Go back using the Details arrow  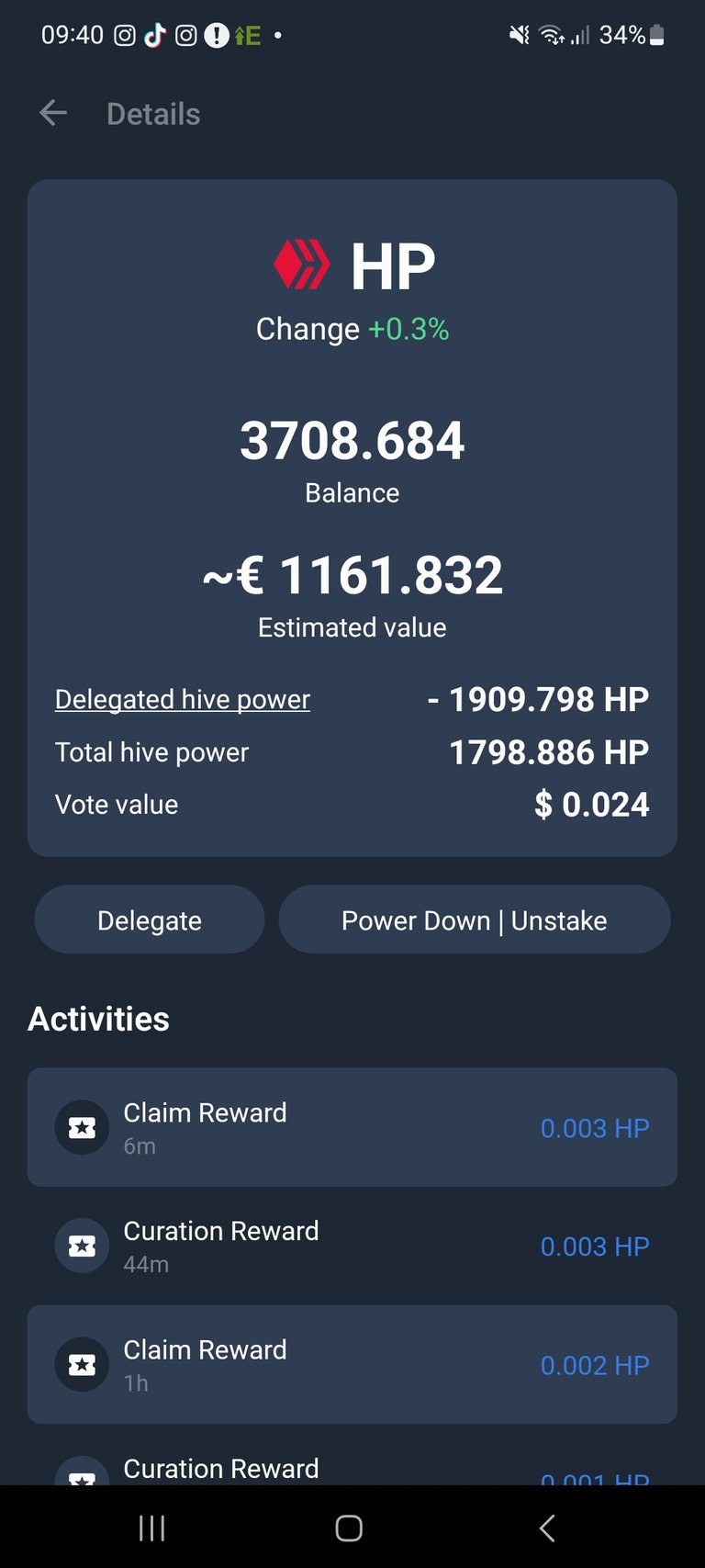tap(53, 113)
